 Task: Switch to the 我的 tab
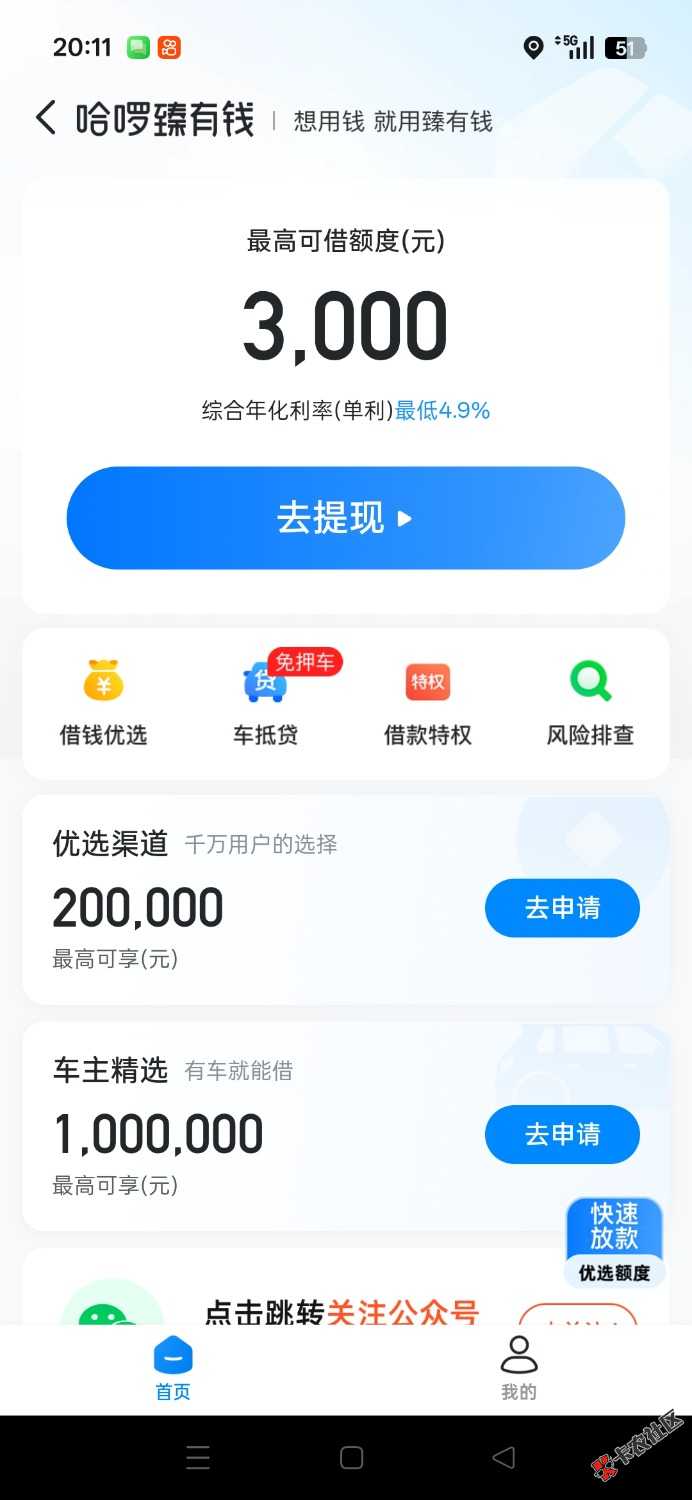pos(518,1368)
